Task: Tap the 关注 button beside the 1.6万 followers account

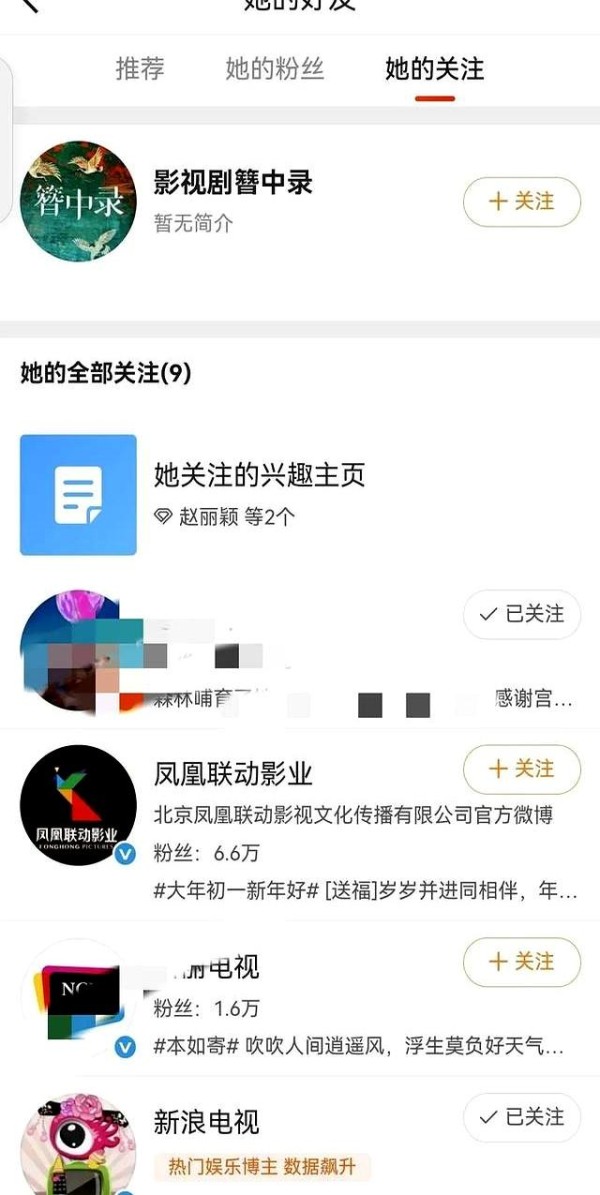Action: coord(521,962)
